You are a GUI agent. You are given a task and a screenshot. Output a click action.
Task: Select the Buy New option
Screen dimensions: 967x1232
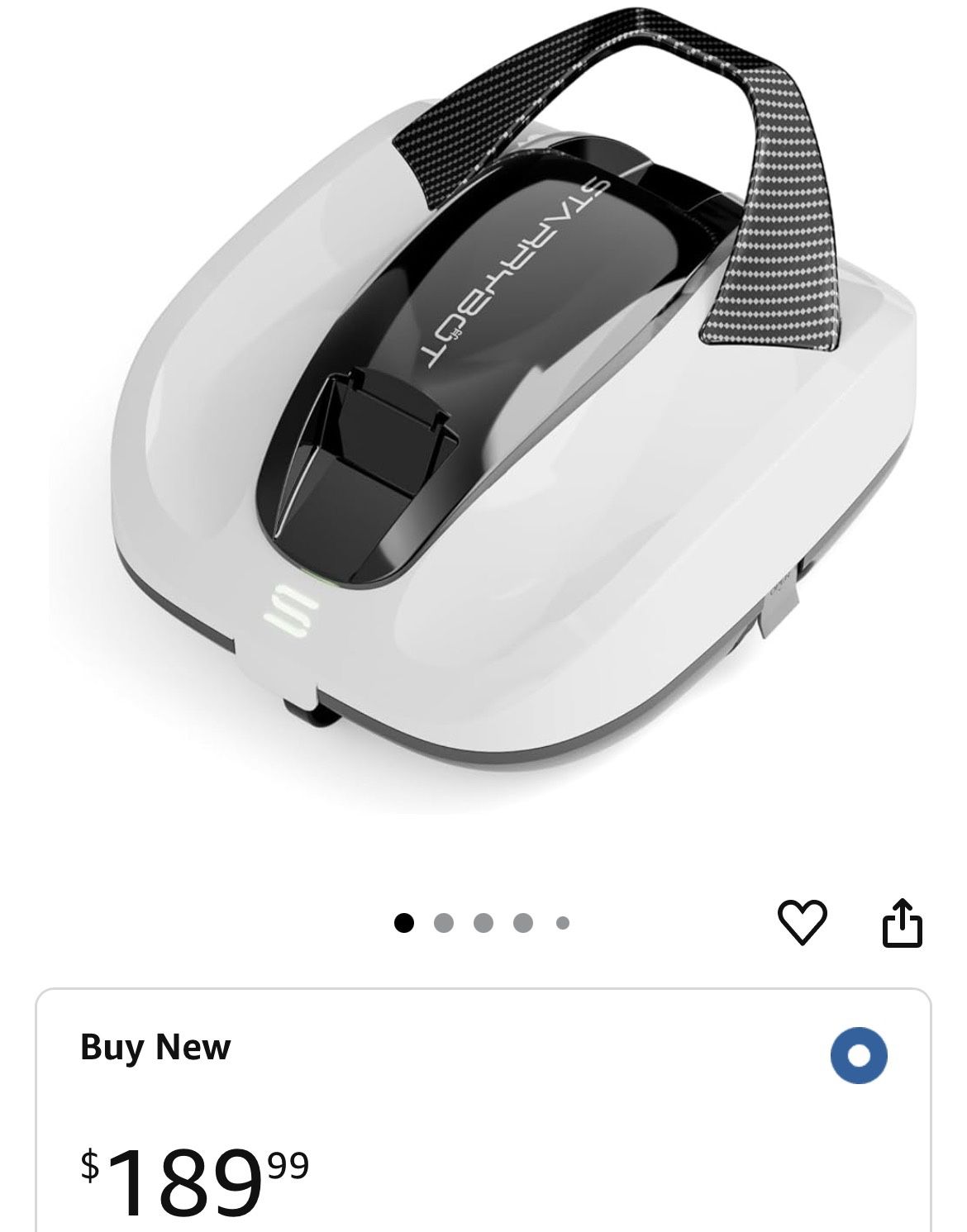coord(859,1055)
